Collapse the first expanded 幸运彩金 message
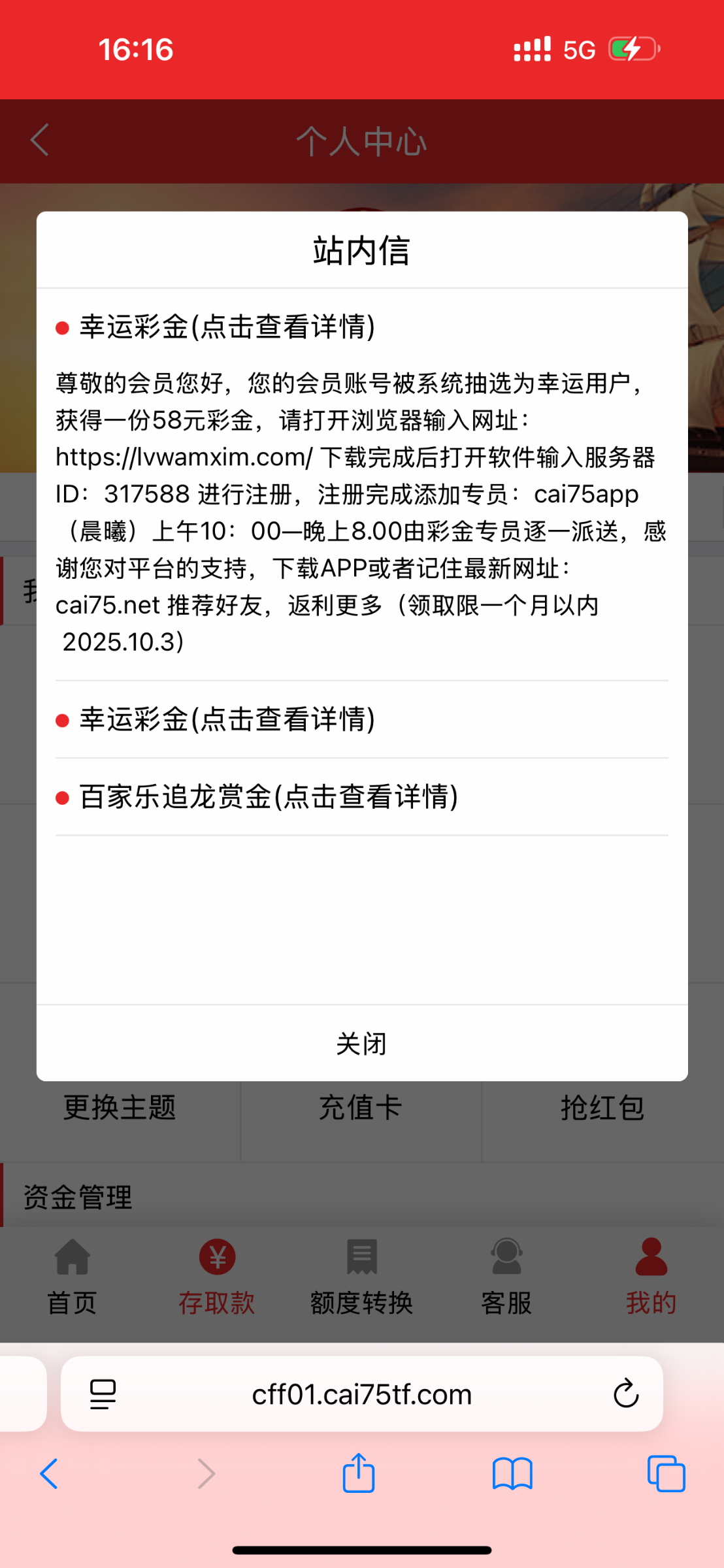This screenshot has width=724, height=1568. pyautogui.click(x=227, y=327)
